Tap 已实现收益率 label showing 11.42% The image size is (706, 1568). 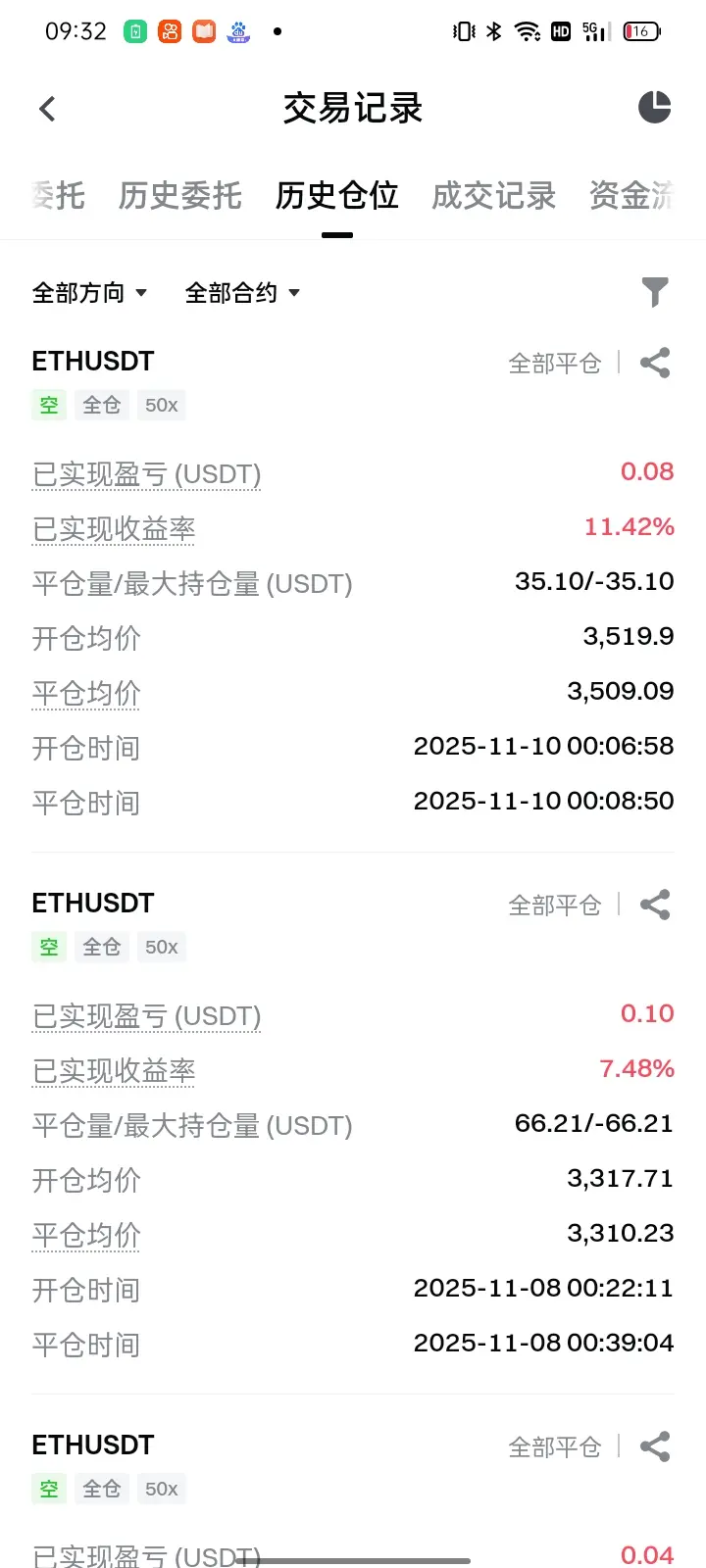click(114, 529)
